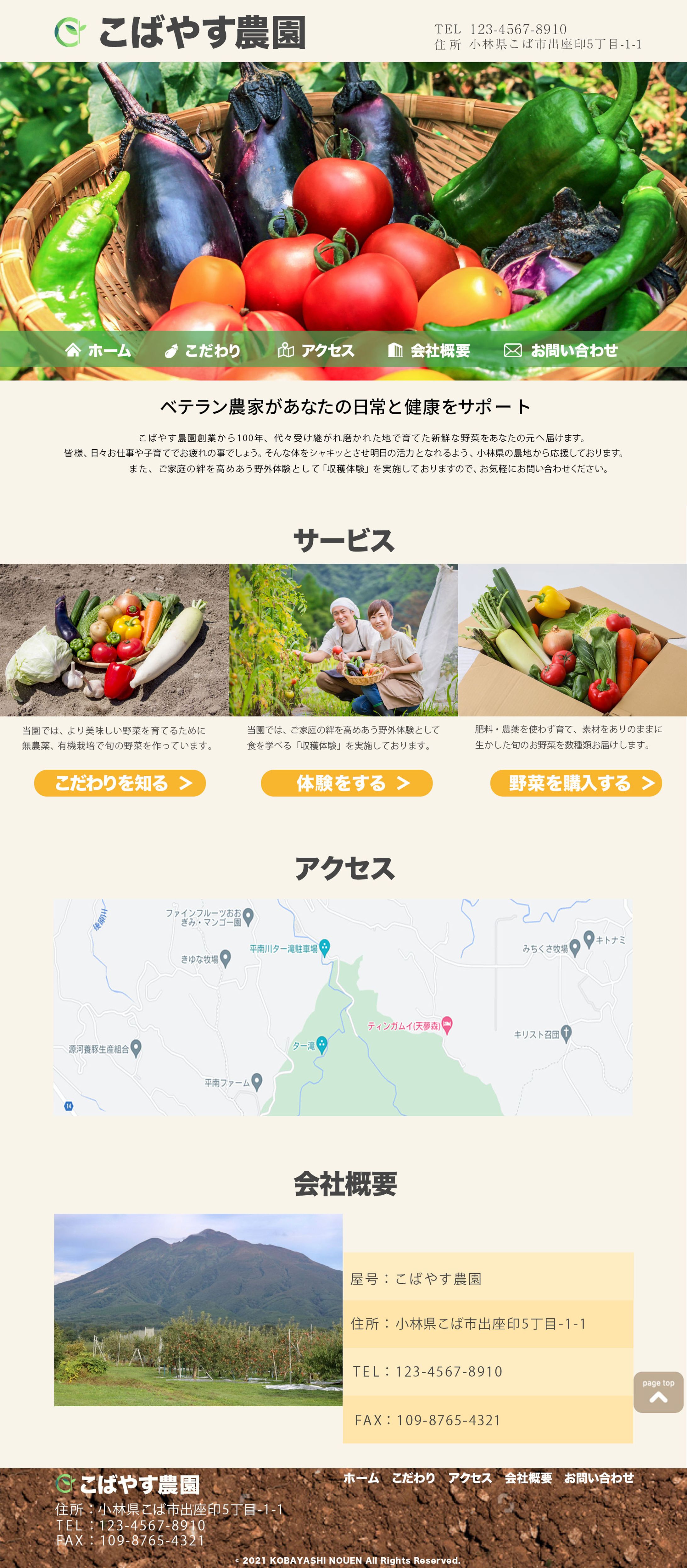This screenshot has height=1568, width=687.
Task: Tap お問い合わせ in the green navigation bar
Action: [561, 351]
